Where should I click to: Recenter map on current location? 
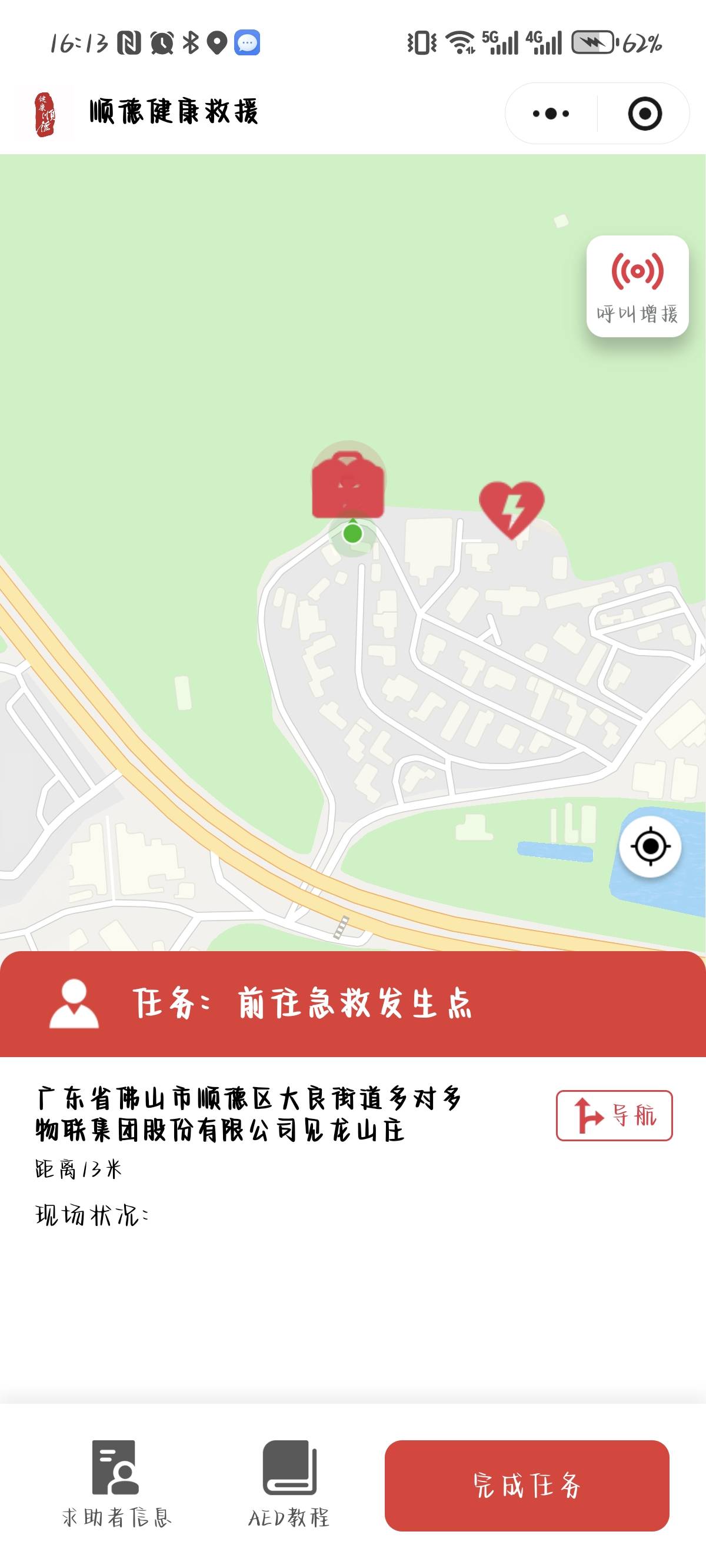tap(650, 846)
